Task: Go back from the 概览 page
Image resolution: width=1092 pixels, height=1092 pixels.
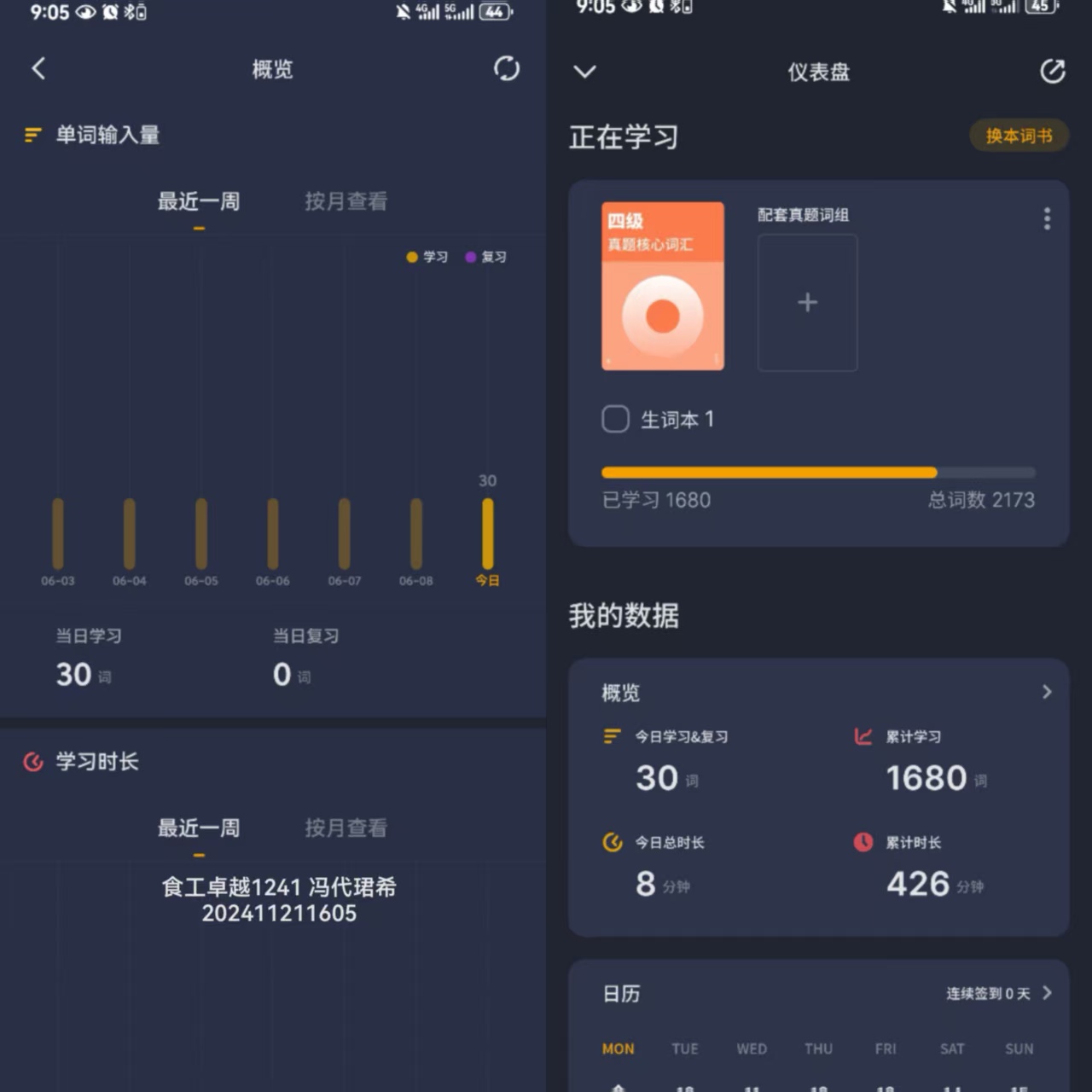Action: coord(38,69)
